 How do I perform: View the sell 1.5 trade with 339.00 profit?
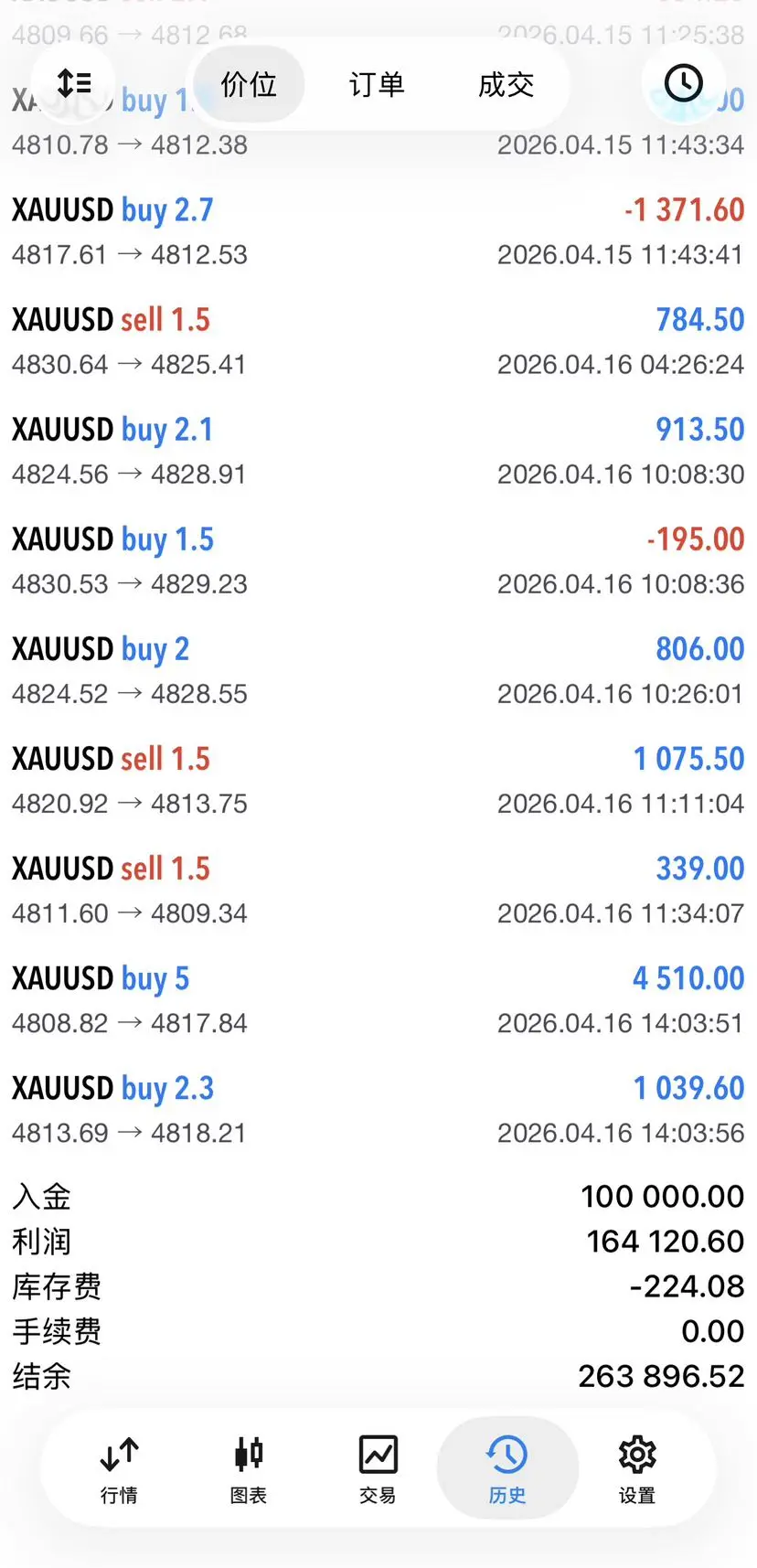[x=378, y=890]
